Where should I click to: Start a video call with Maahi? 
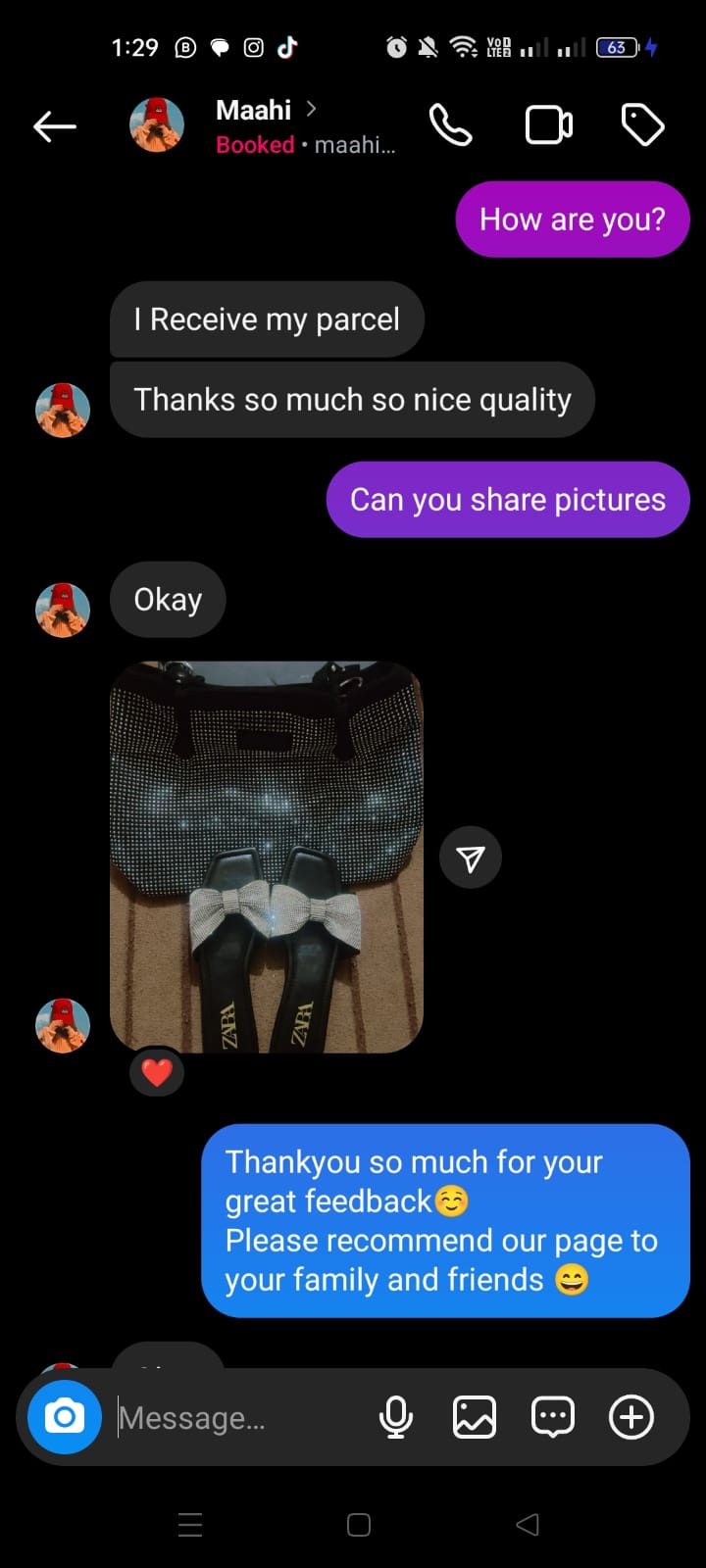click(x=548, y=124)
